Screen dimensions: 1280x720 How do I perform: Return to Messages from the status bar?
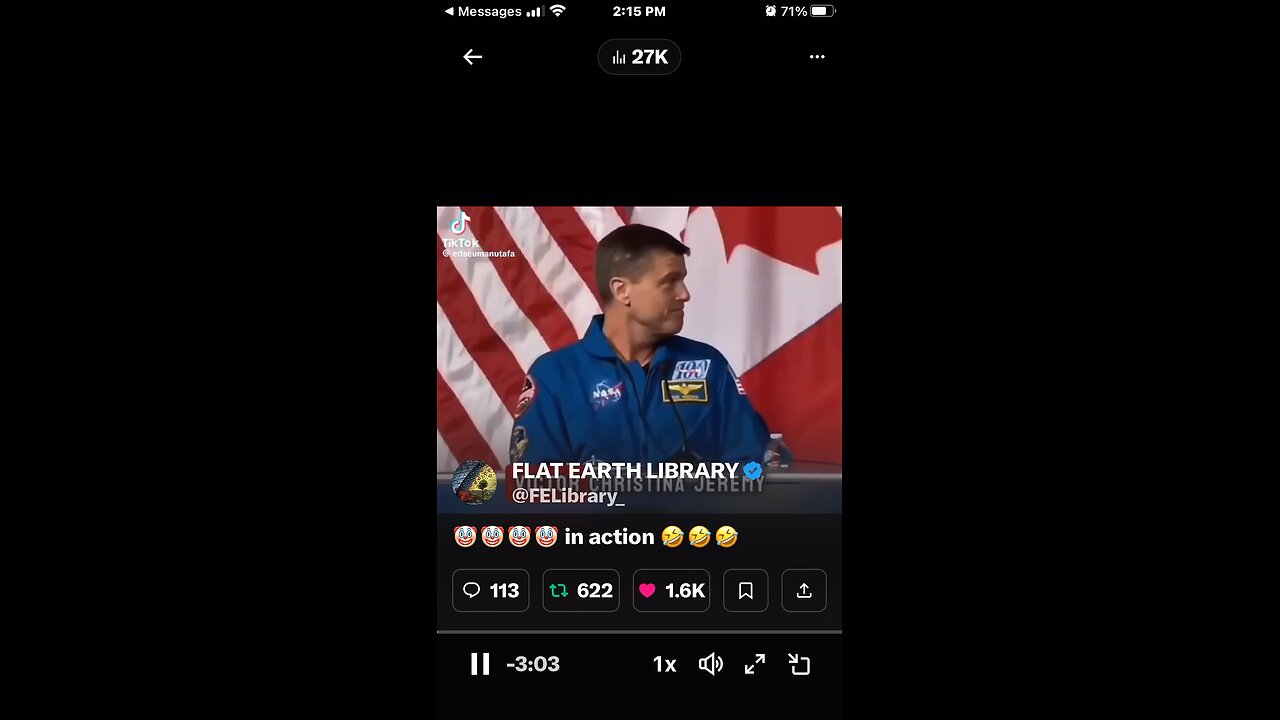point(483,11)
